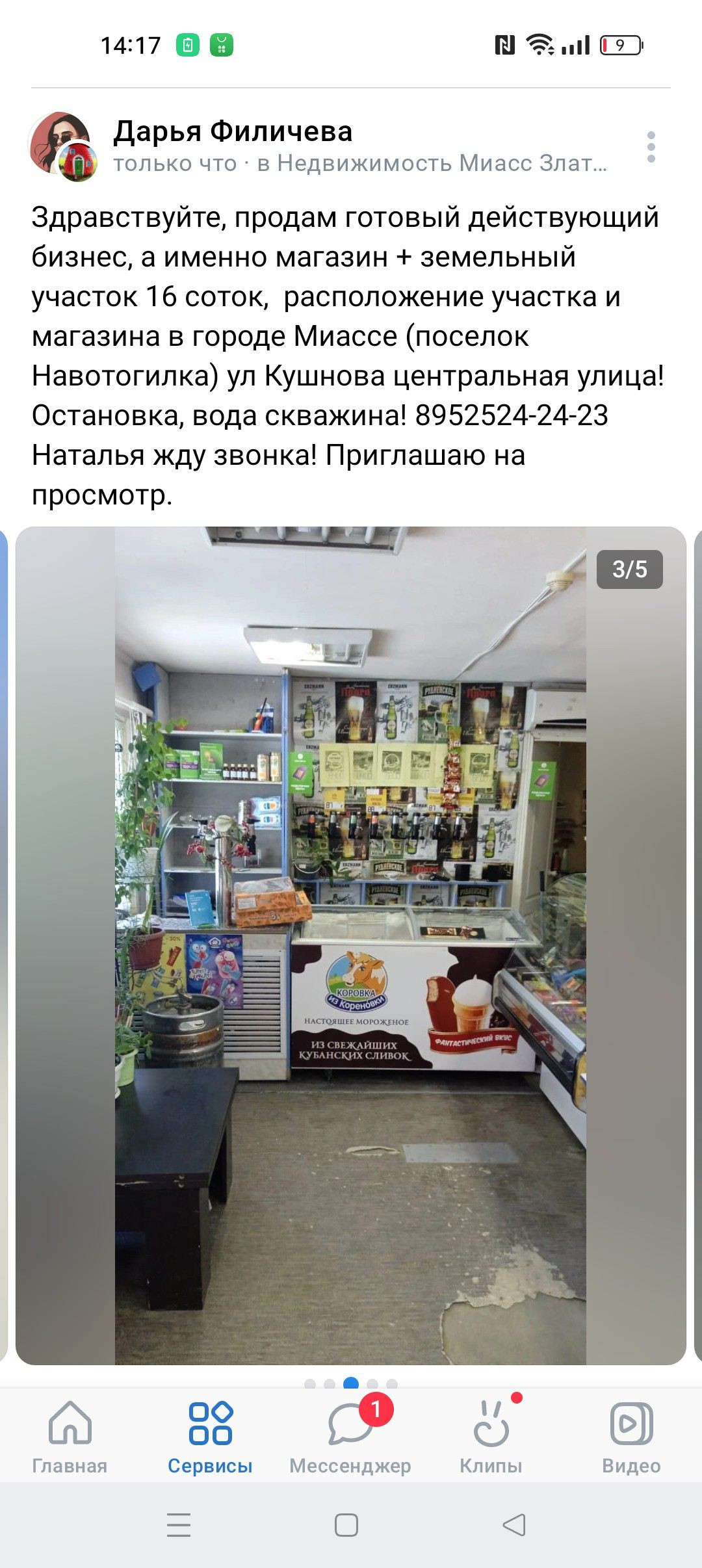Switch to the Сервисы tab
This screenshot has height=1568, width=702.
pos(210,1437)
